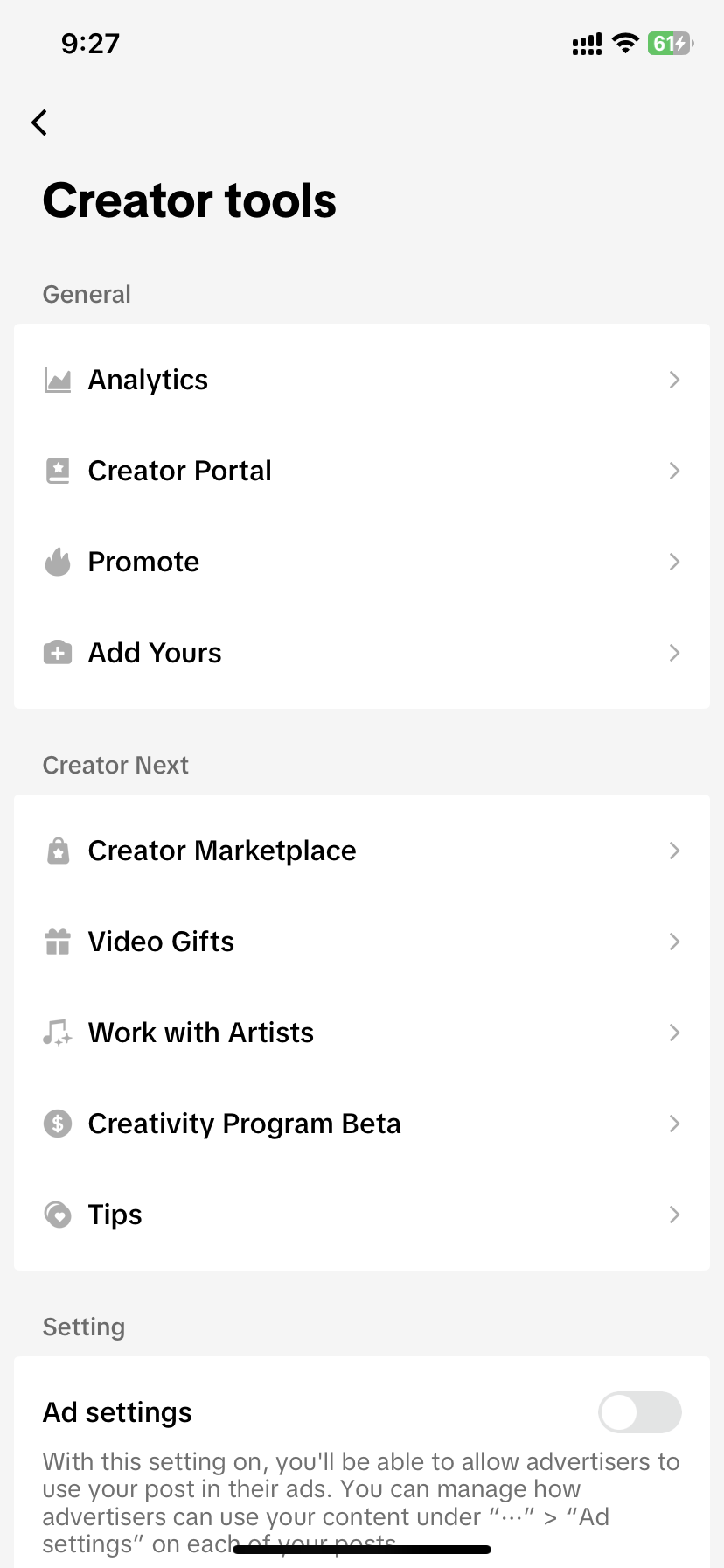Open Work with Artists
The height and width of the screenshot is (1568, 724).
[x=362, y=1032]
